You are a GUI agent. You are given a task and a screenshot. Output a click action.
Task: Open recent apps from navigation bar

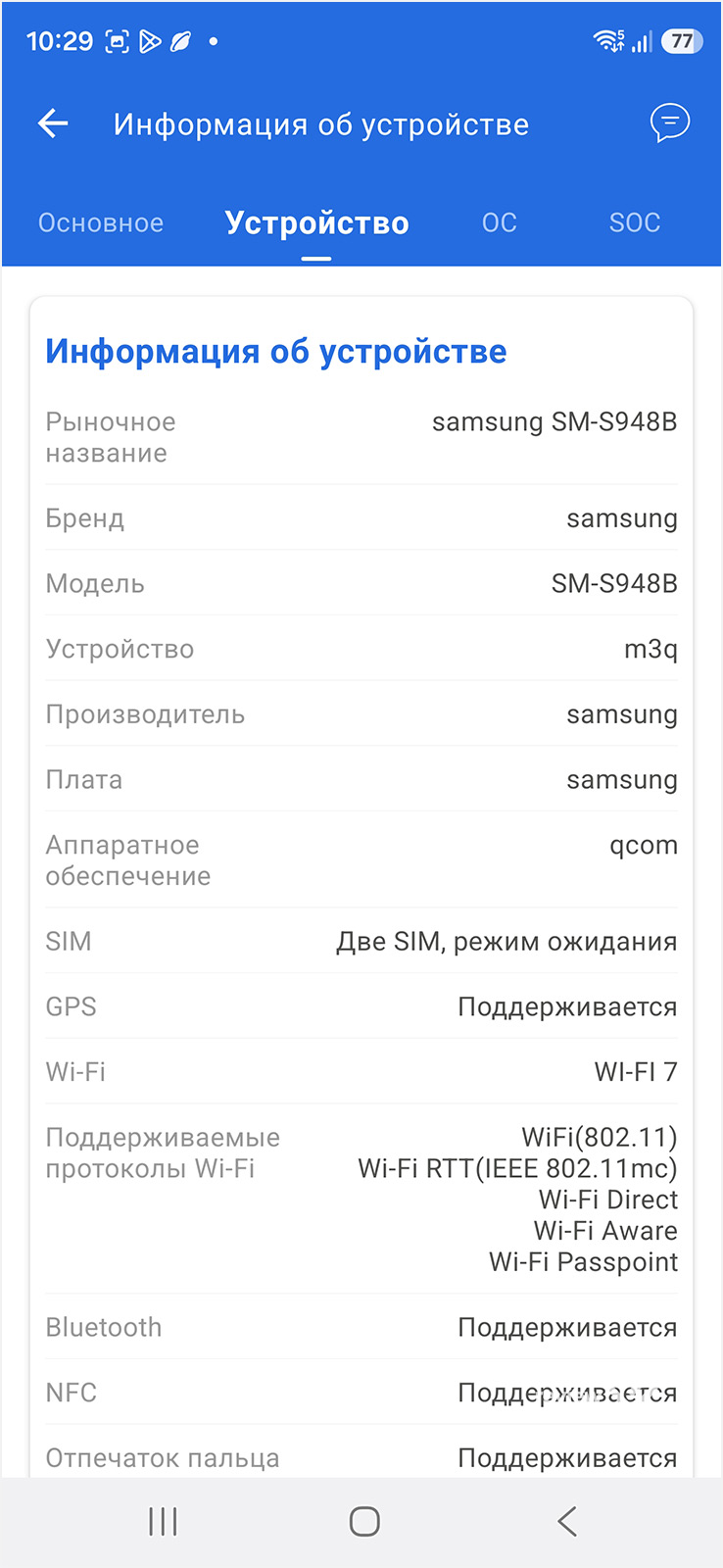[x=163, y=1521]
